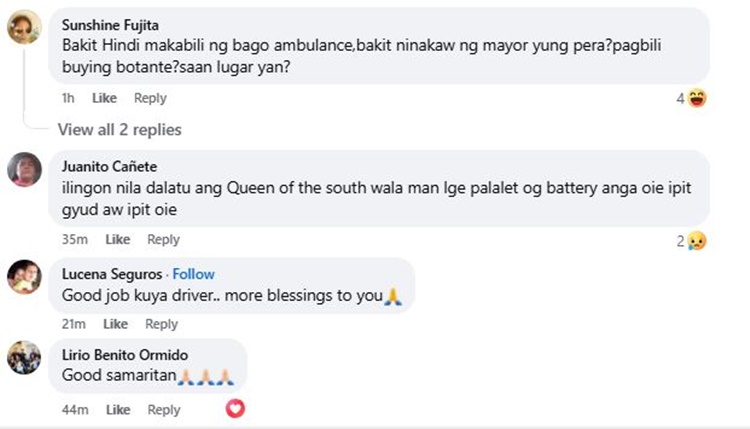
Task: Expand View all 2 replies
Action: (x=119, y=129)
